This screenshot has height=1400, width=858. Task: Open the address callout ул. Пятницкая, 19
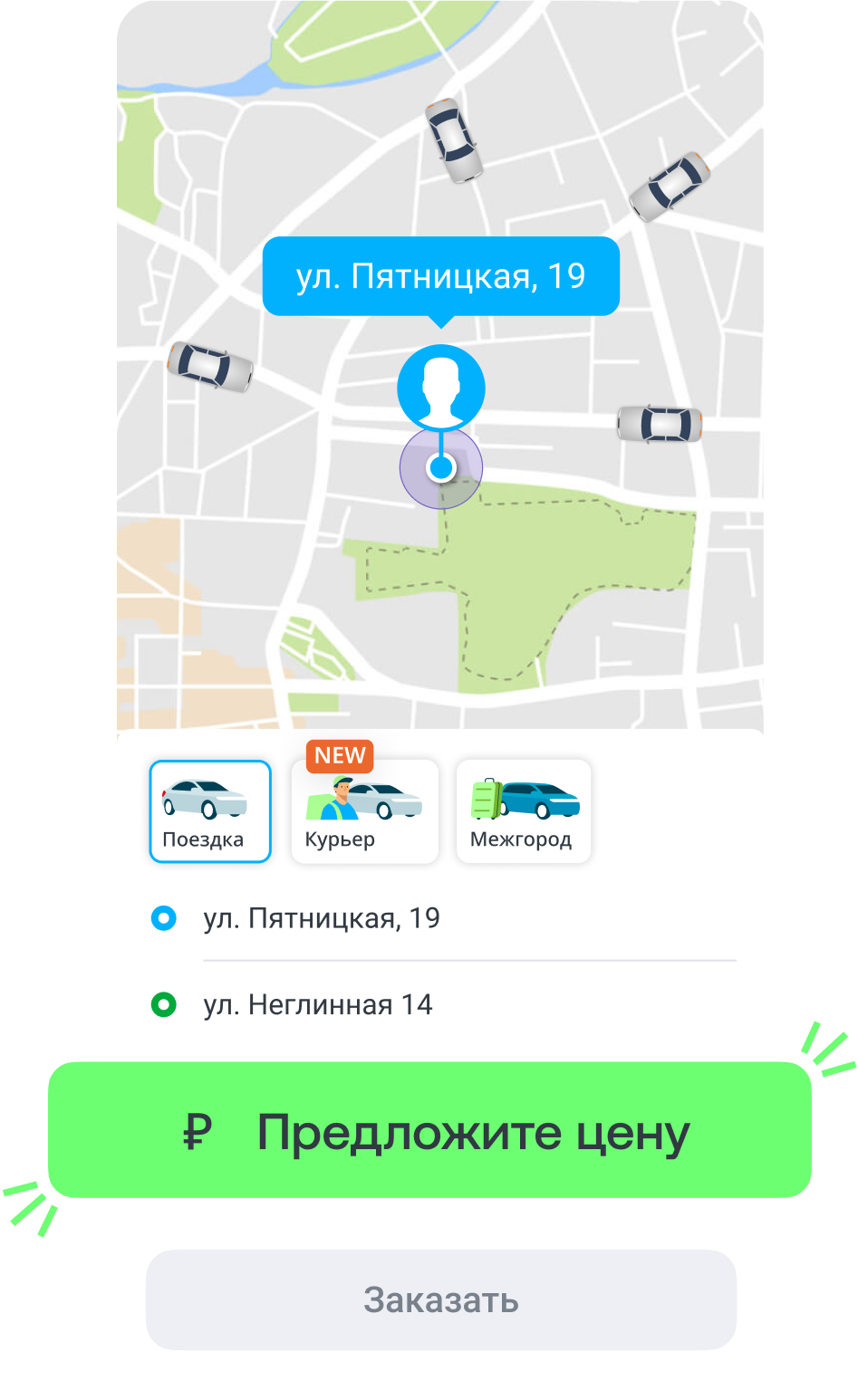click(440, 275)
